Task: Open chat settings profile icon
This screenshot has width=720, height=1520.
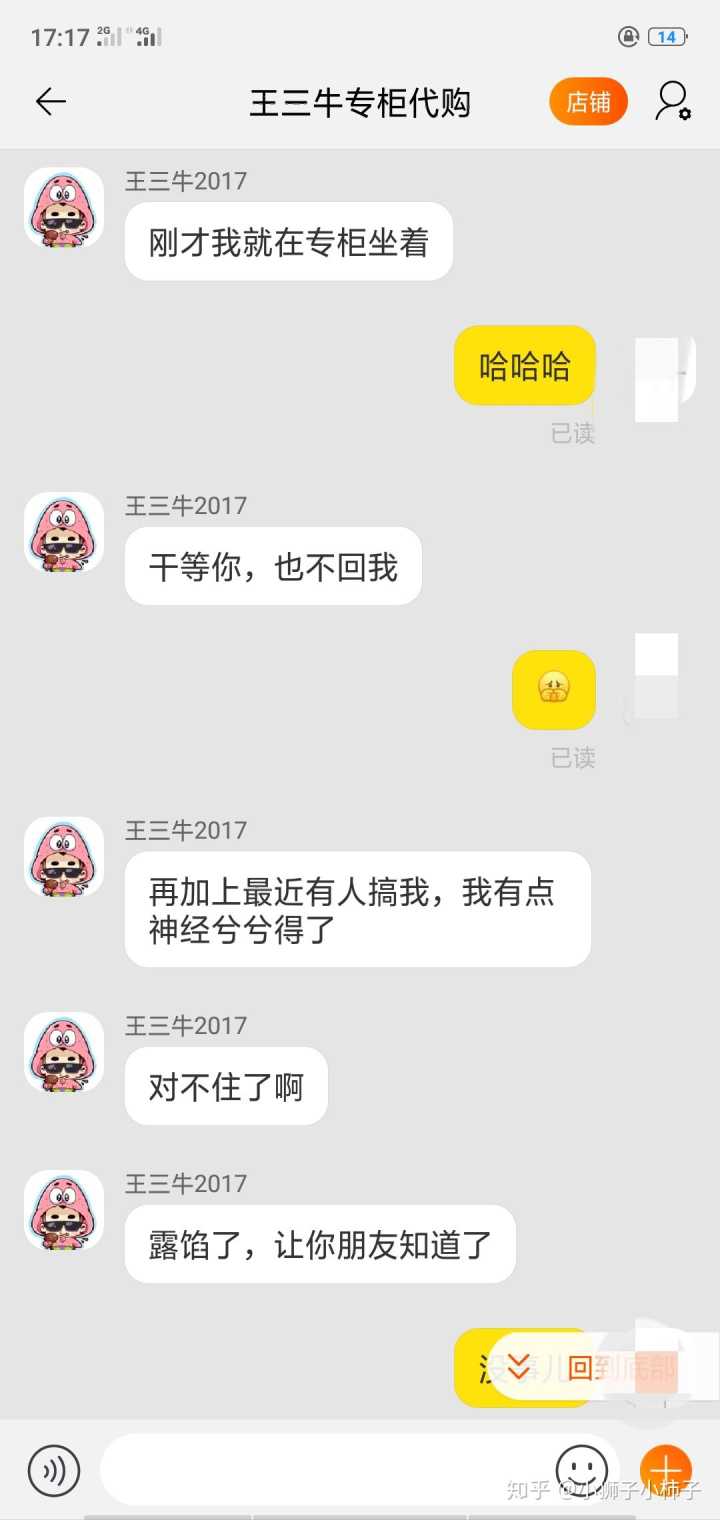Action: pos(673,102)
